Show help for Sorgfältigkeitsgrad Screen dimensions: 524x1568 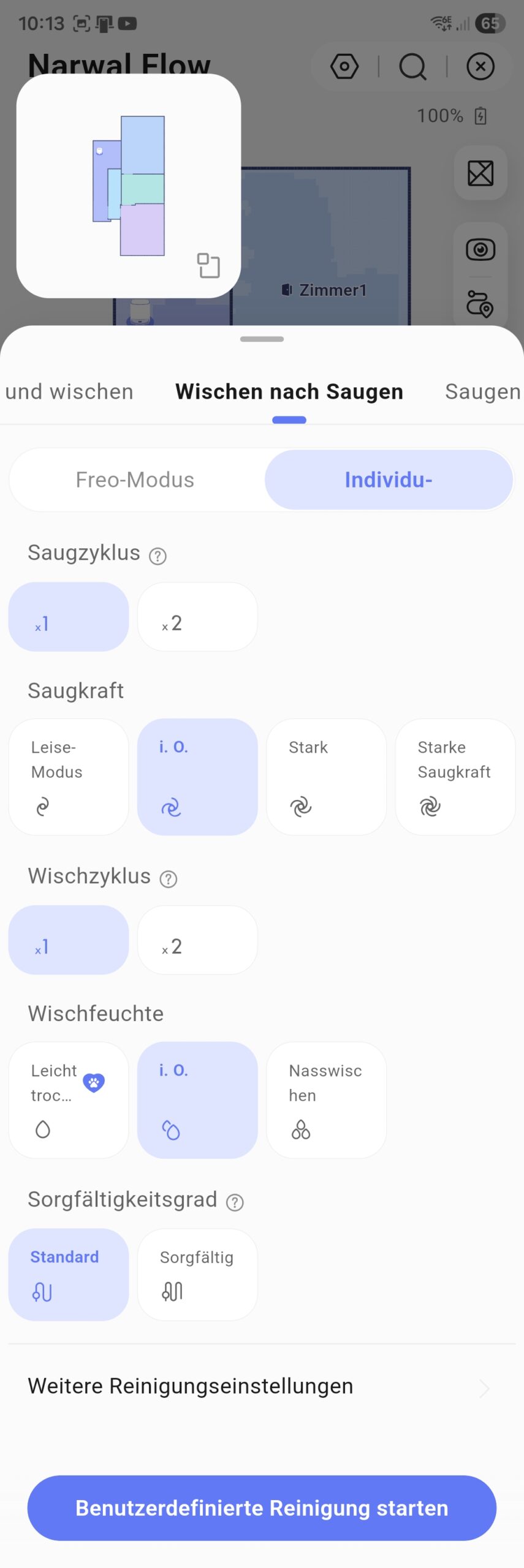pyautogui.click(x=235, y=1202)
